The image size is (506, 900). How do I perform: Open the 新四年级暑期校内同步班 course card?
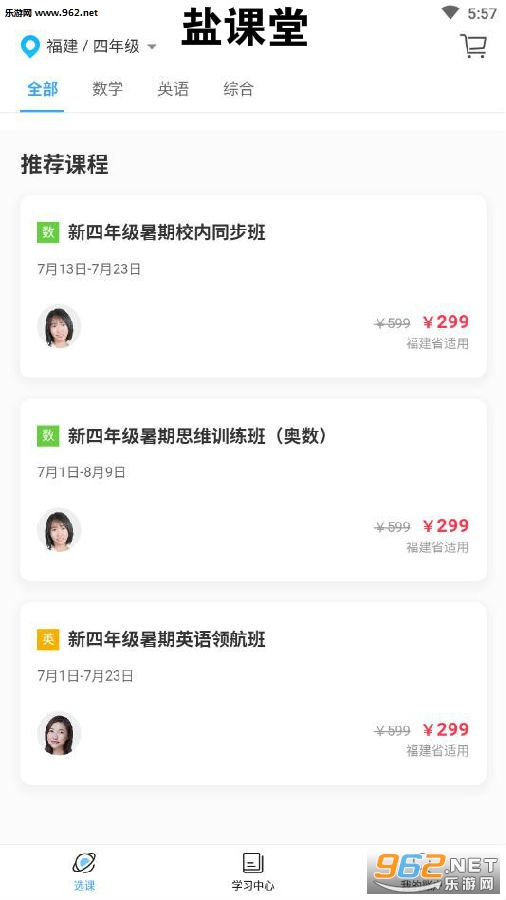coord(253,286)
